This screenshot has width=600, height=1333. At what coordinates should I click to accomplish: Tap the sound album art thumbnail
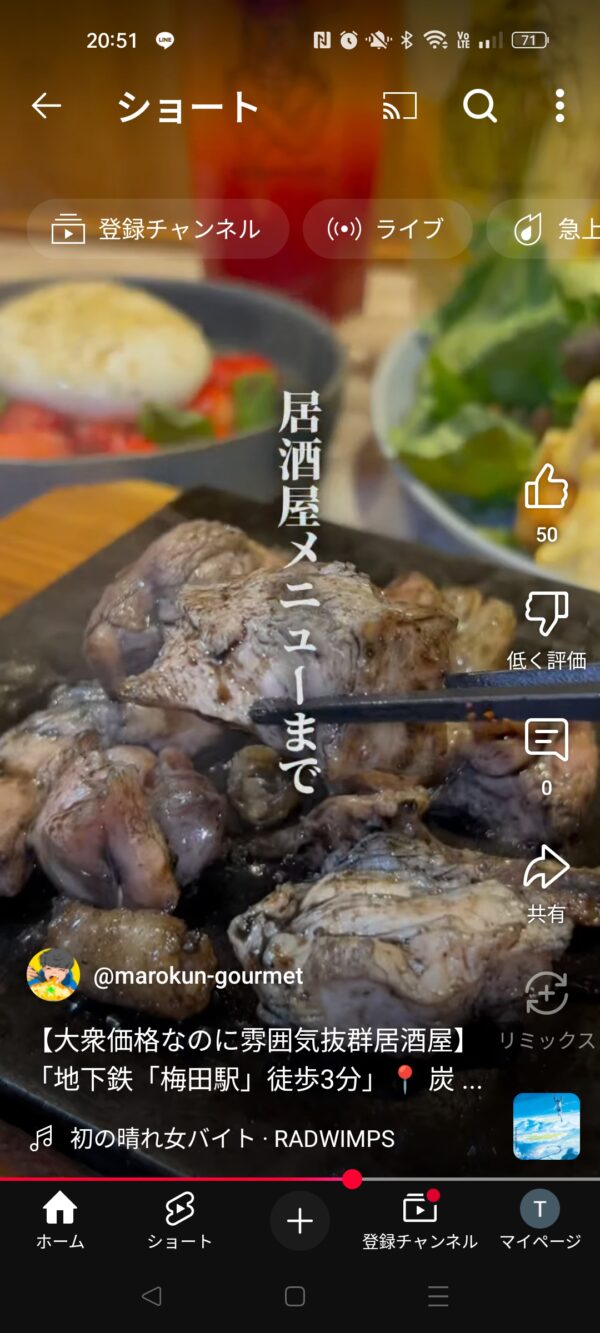pos(546,1126)
